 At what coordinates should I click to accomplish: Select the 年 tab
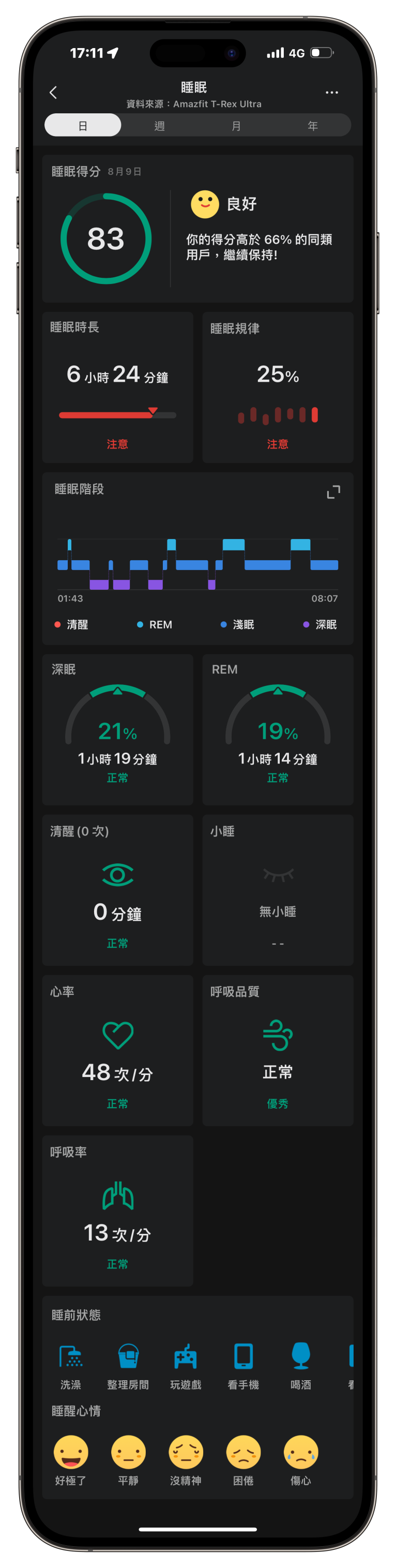(313, 126)
